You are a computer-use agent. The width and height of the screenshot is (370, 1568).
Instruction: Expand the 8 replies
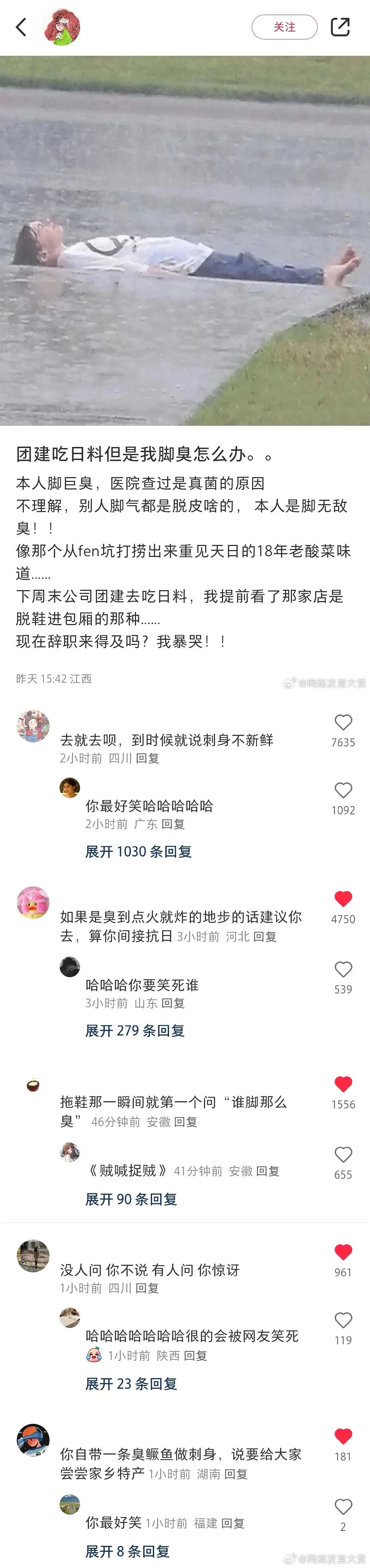[x=127, y=1551]
